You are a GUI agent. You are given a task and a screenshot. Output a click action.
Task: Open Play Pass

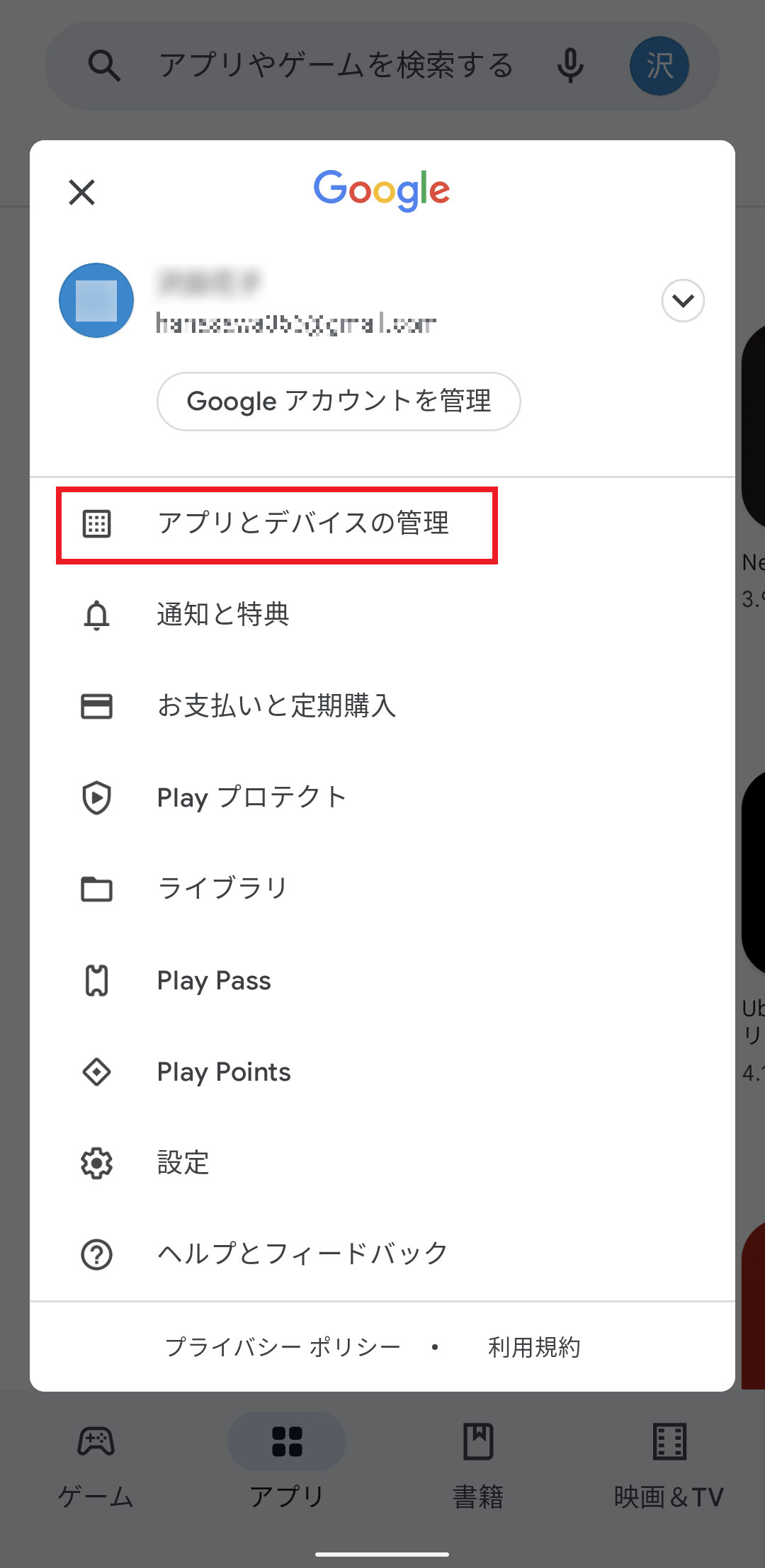click(x=214, y=981)
